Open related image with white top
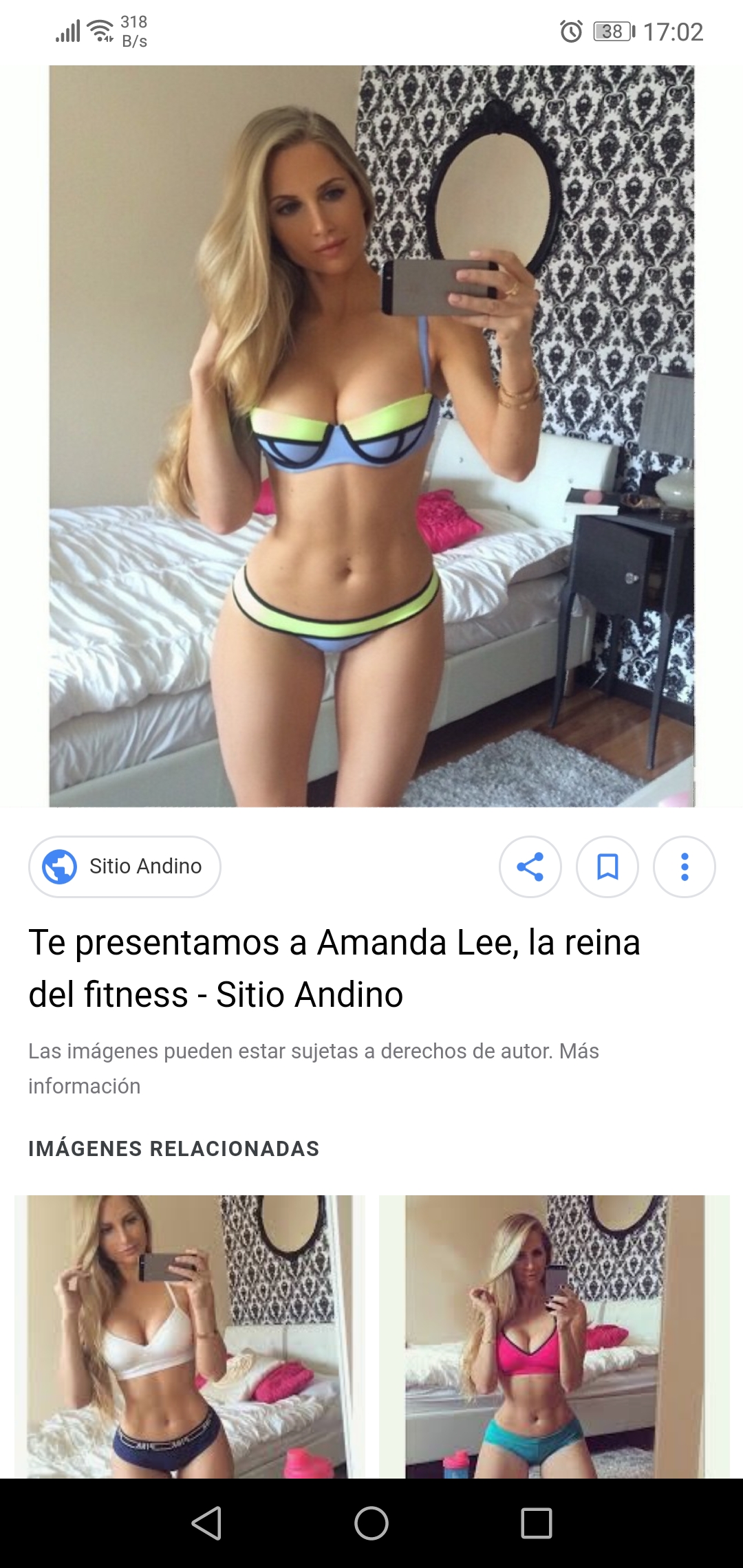 (x=190, y=1336)
